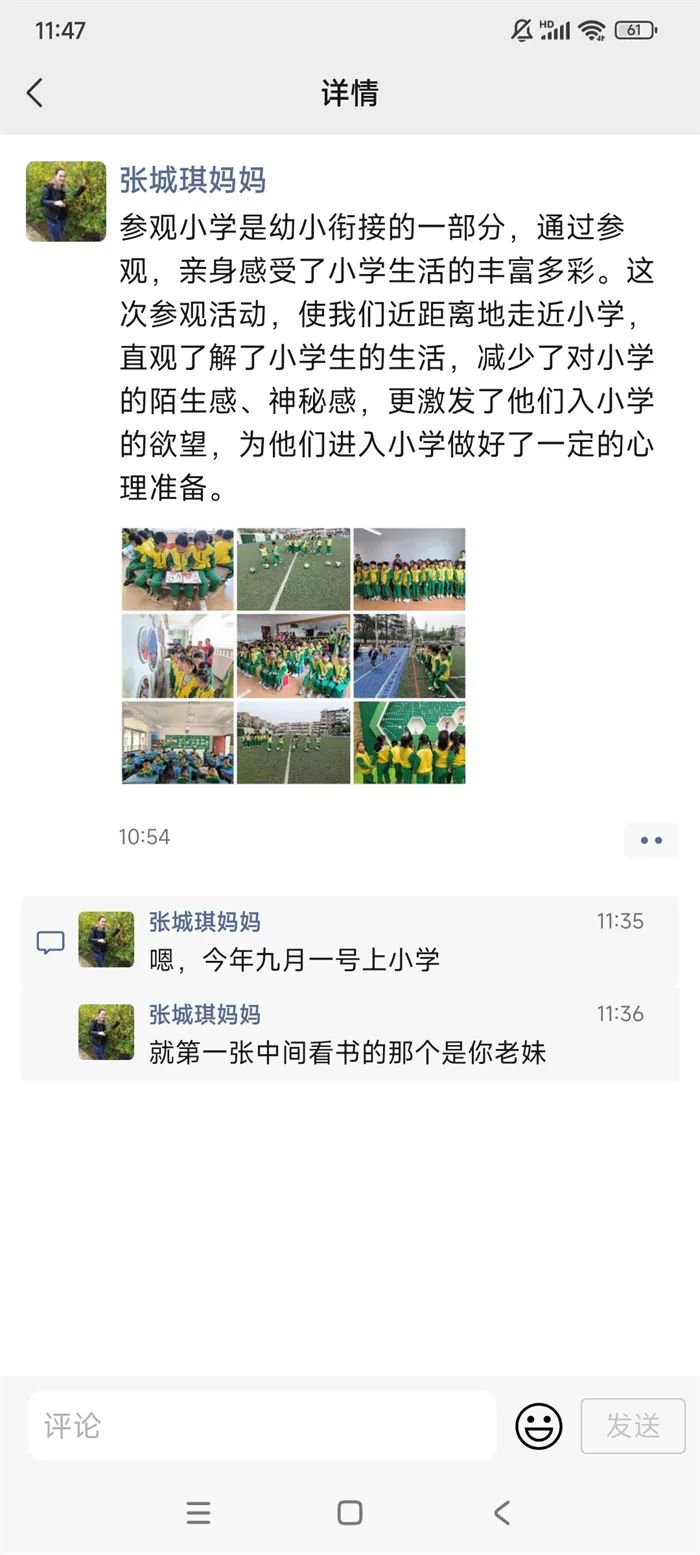Open the emoji picker

[x=538, y=1425]
